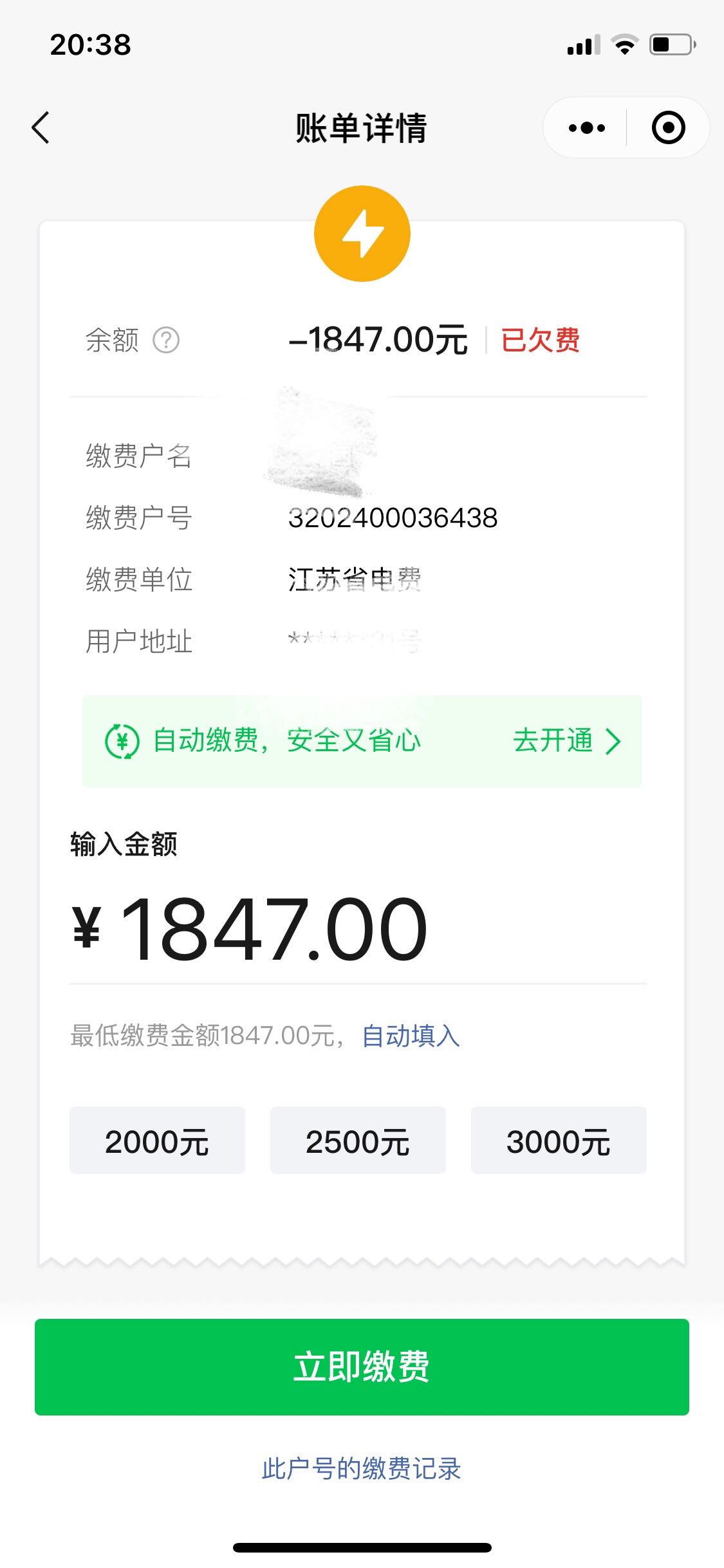This screenshot has height=1568, width=724.
Task: Tap the question mark beside 余额
Action: [166, 340]
